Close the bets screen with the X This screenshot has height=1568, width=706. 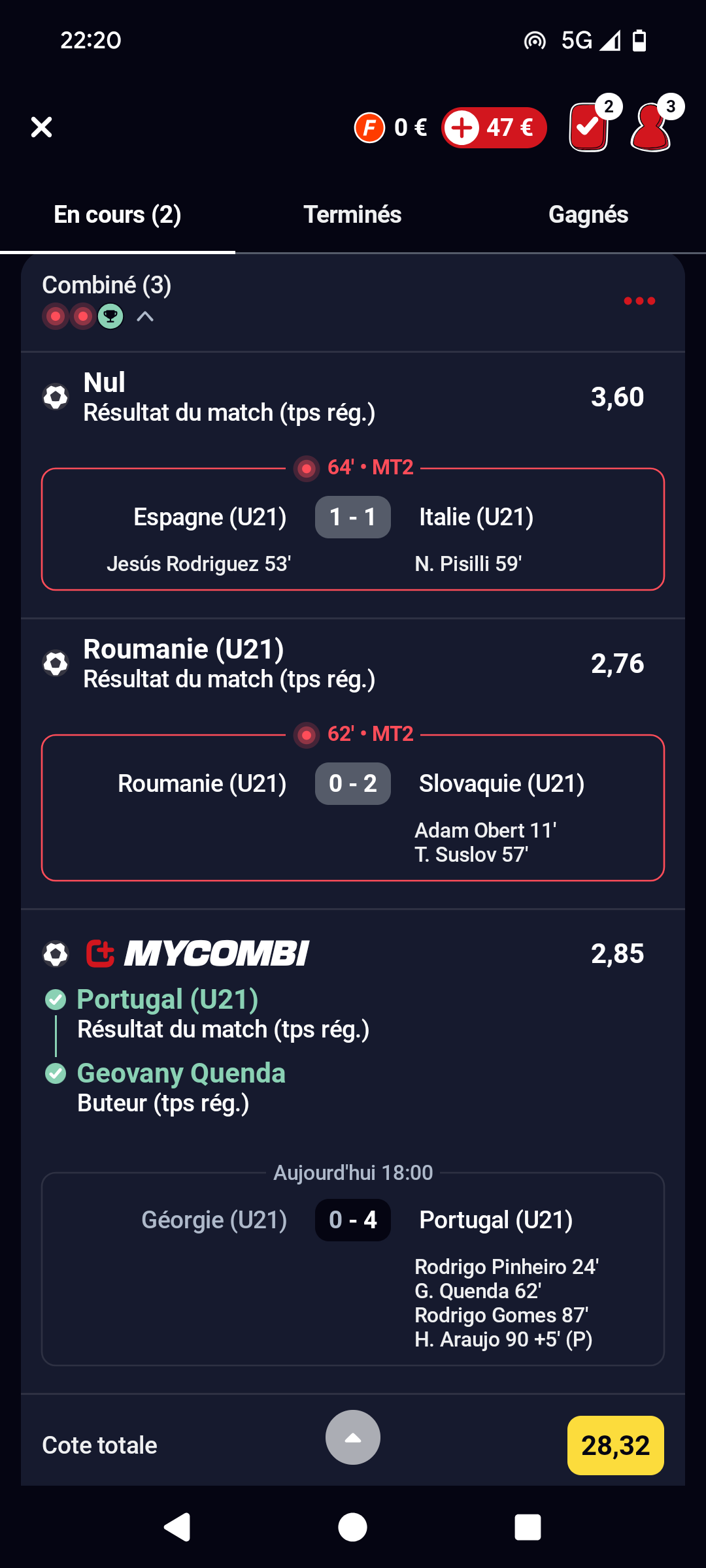[x=41, y=127]
